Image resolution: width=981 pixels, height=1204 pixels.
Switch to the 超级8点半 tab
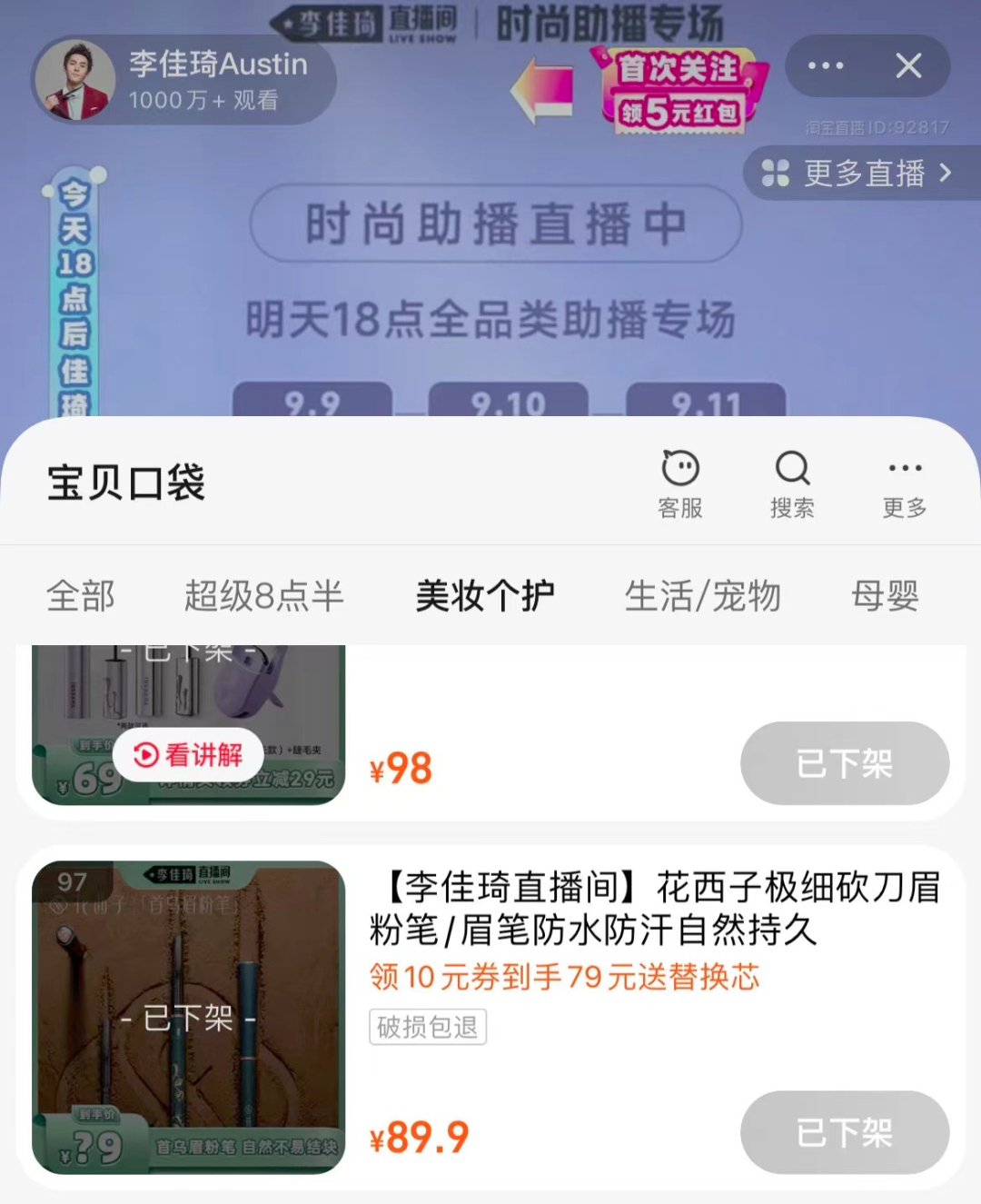[x=264, y=596]
